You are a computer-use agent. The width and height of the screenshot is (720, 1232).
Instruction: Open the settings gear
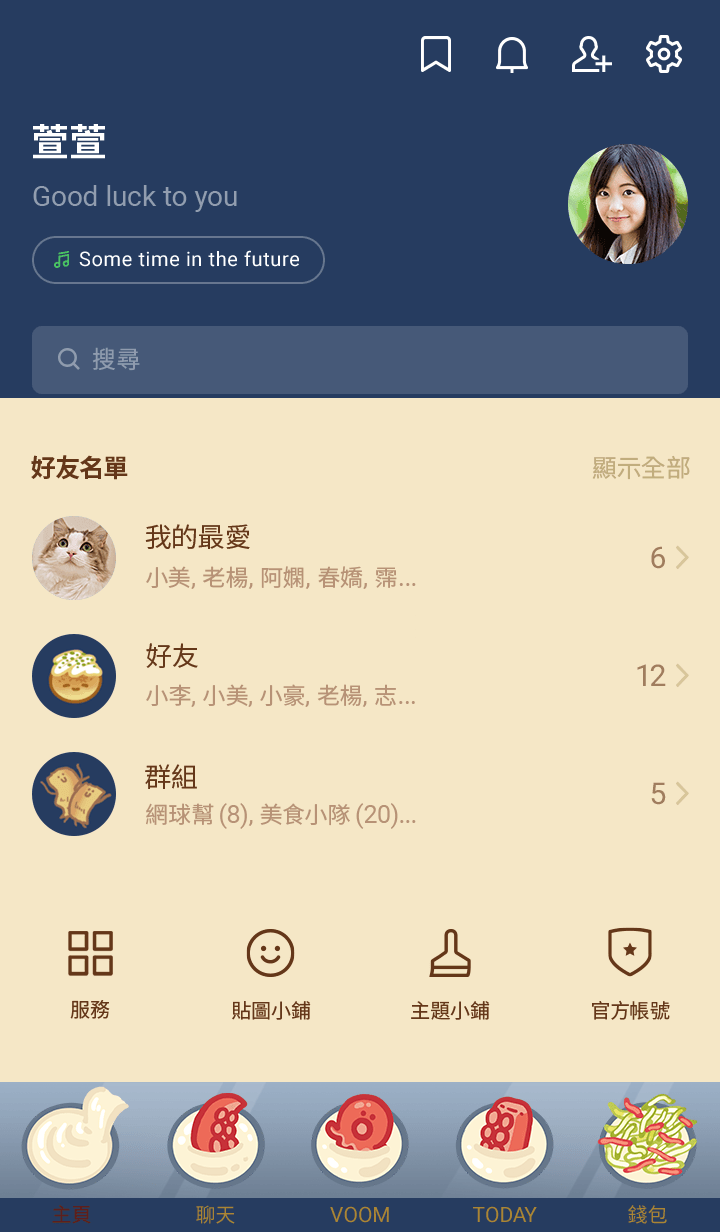pyautogui.click(x=664, y=54)
